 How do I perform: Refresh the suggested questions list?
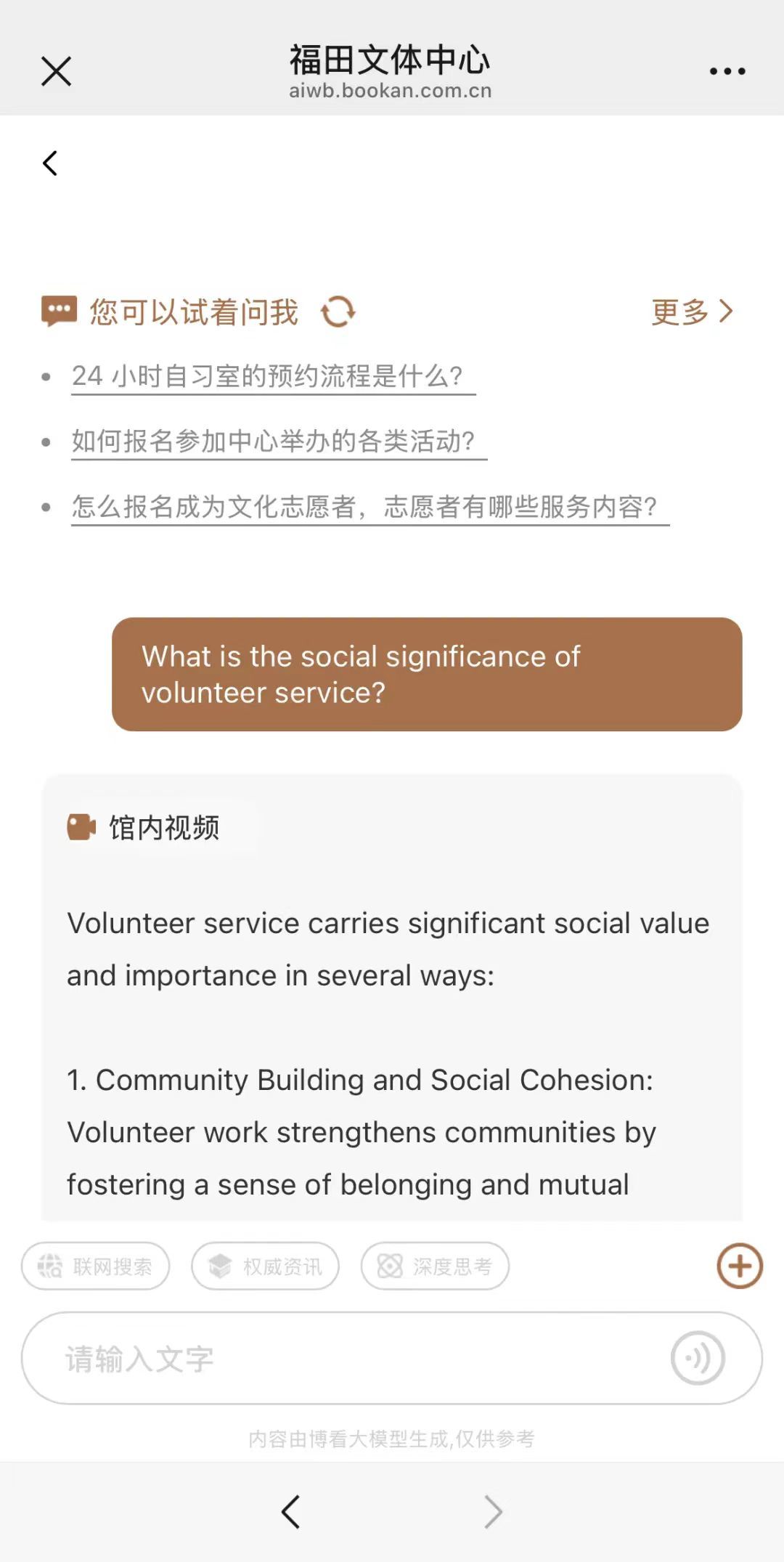[x=338, y=312]
